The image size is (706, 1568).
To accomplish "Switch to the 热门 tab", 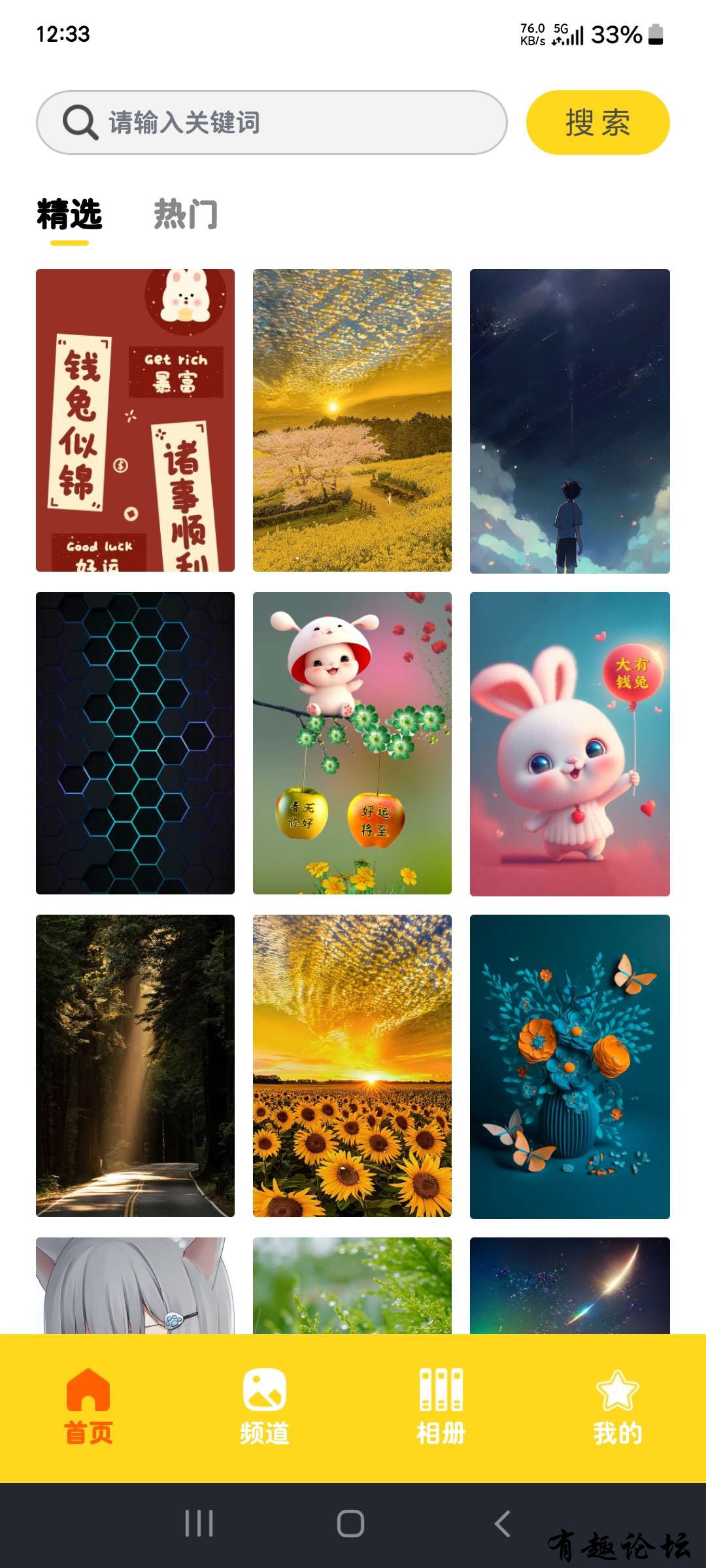I will pyautogui.click(x=186, y=215).
